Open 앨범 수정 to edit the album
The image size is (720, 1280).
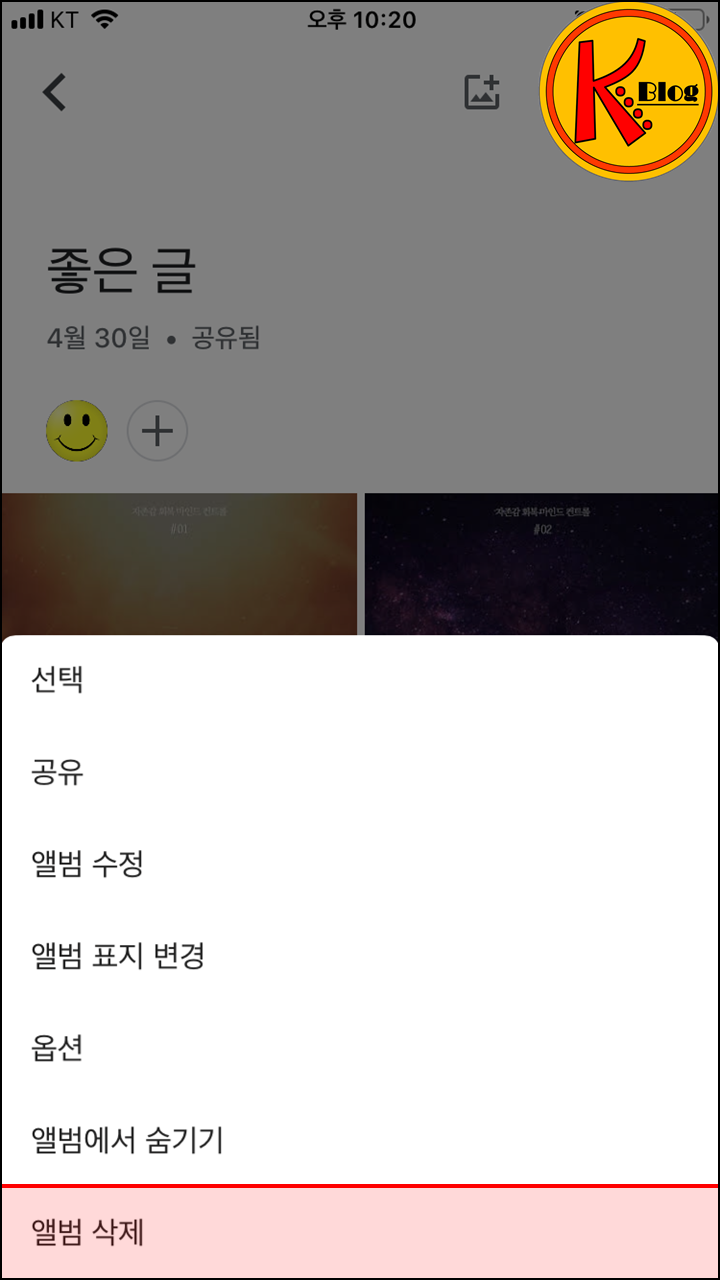coord(360,864)
